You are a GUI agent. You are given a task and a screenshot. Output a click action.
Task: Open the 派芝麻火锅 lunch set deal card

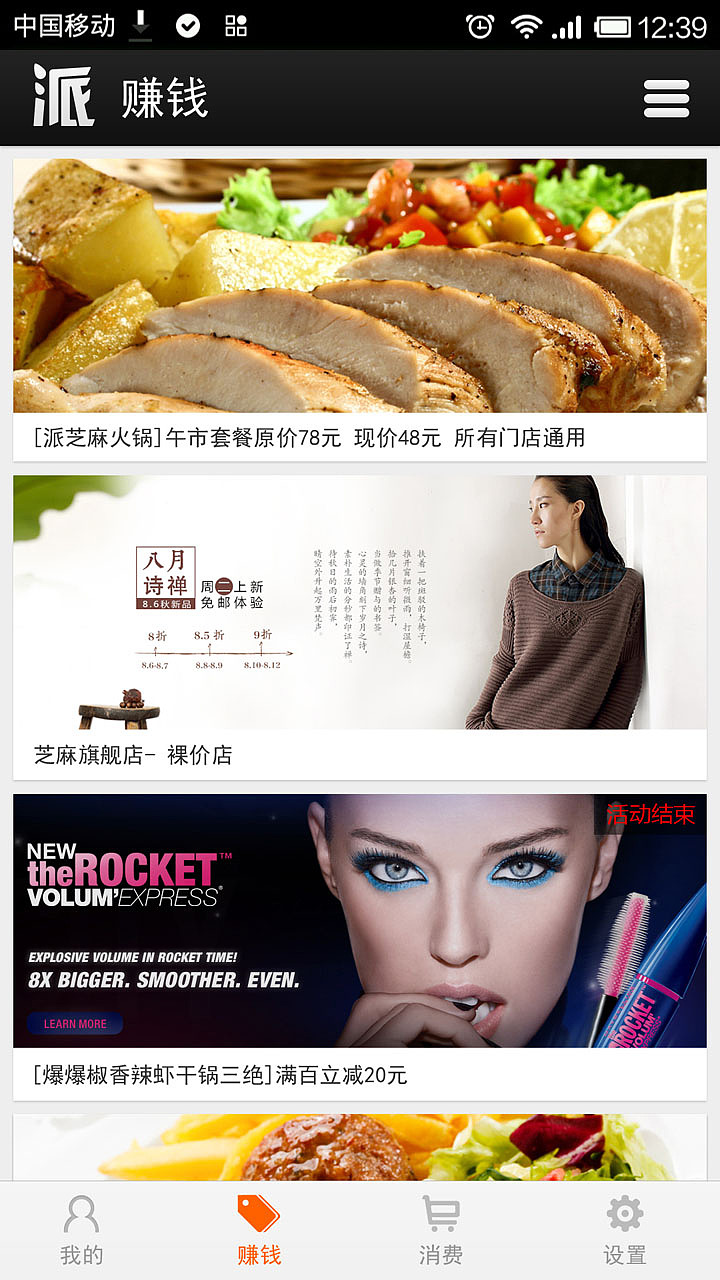360,310
